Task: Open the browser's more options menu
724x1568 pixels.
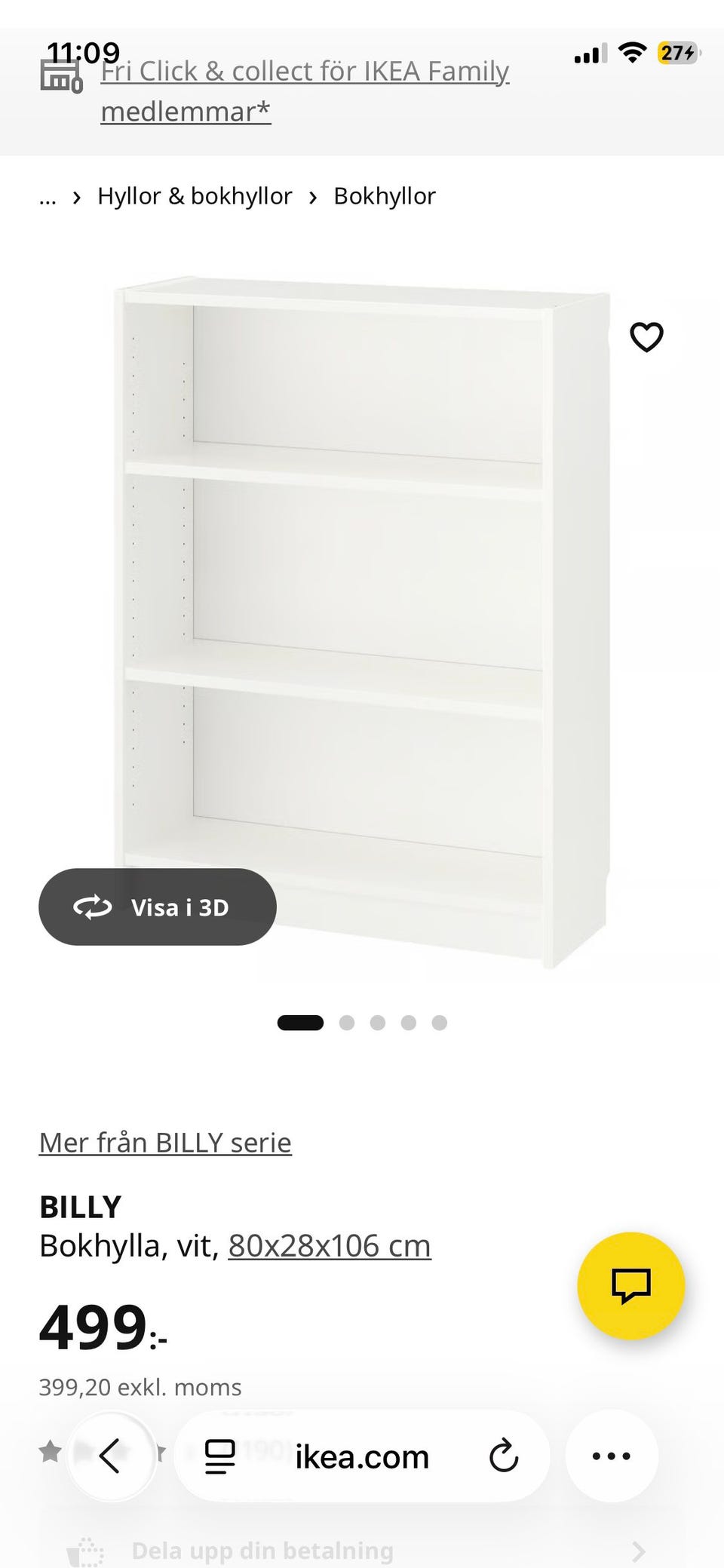Action: 612,1456
